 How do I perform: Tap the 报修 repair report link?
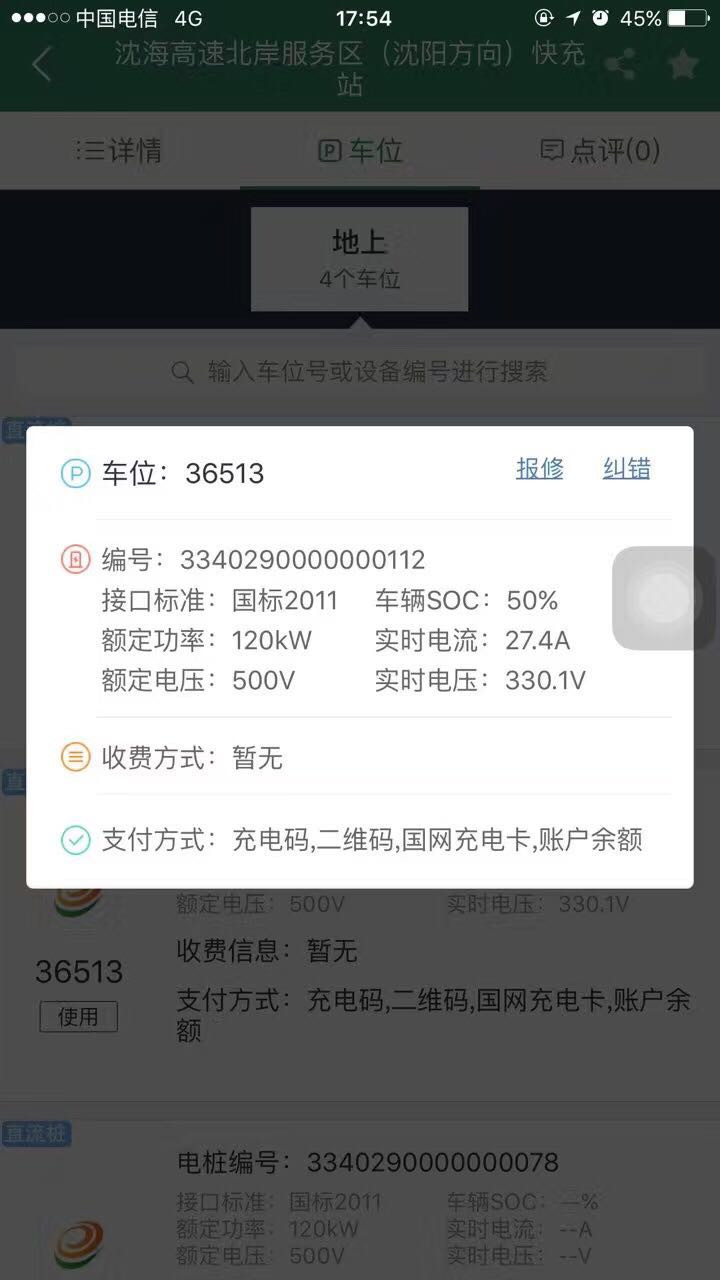(540, 469)
